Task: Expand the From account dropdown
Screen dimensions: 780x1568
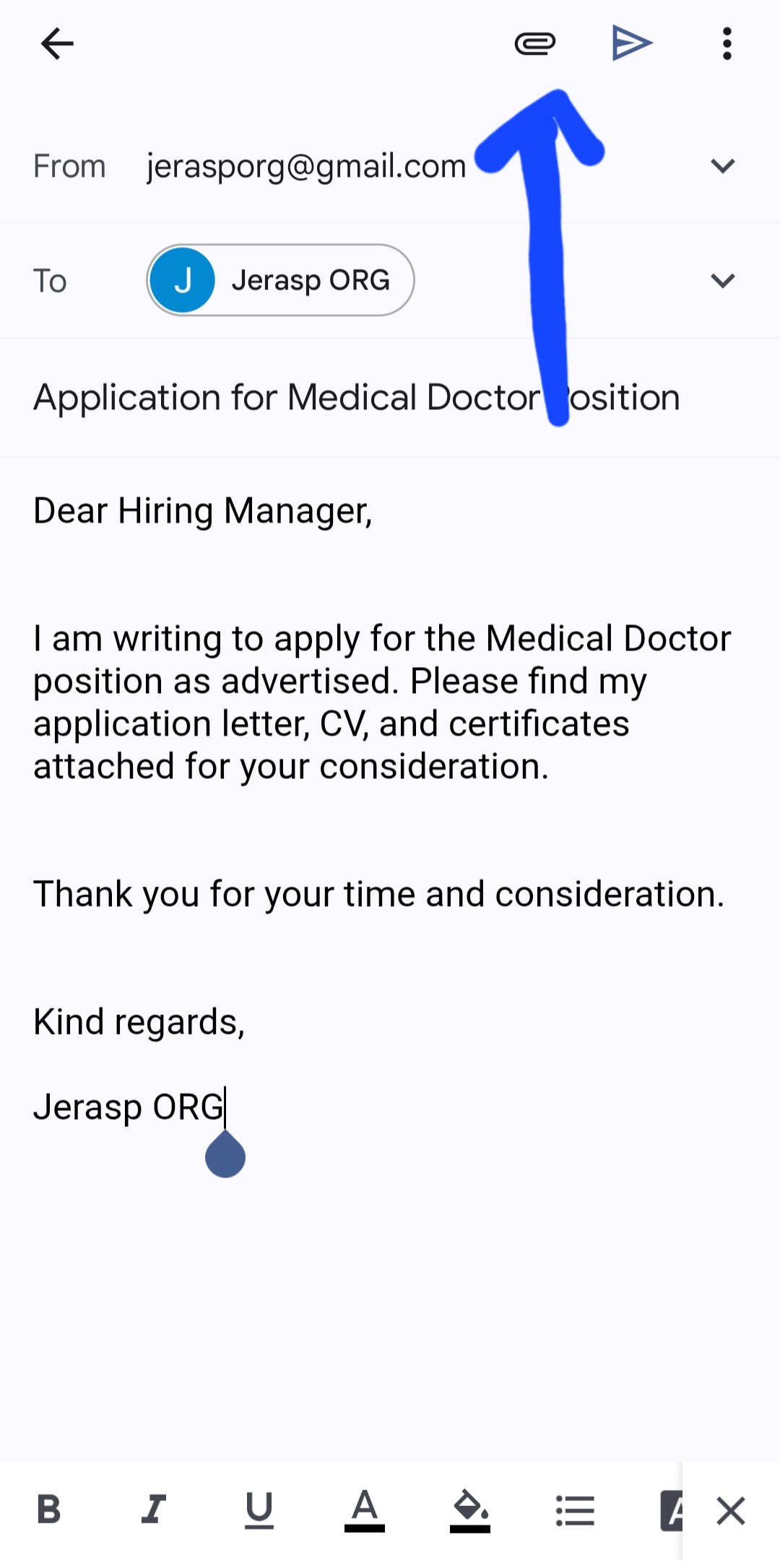Action: coord(722,167)
